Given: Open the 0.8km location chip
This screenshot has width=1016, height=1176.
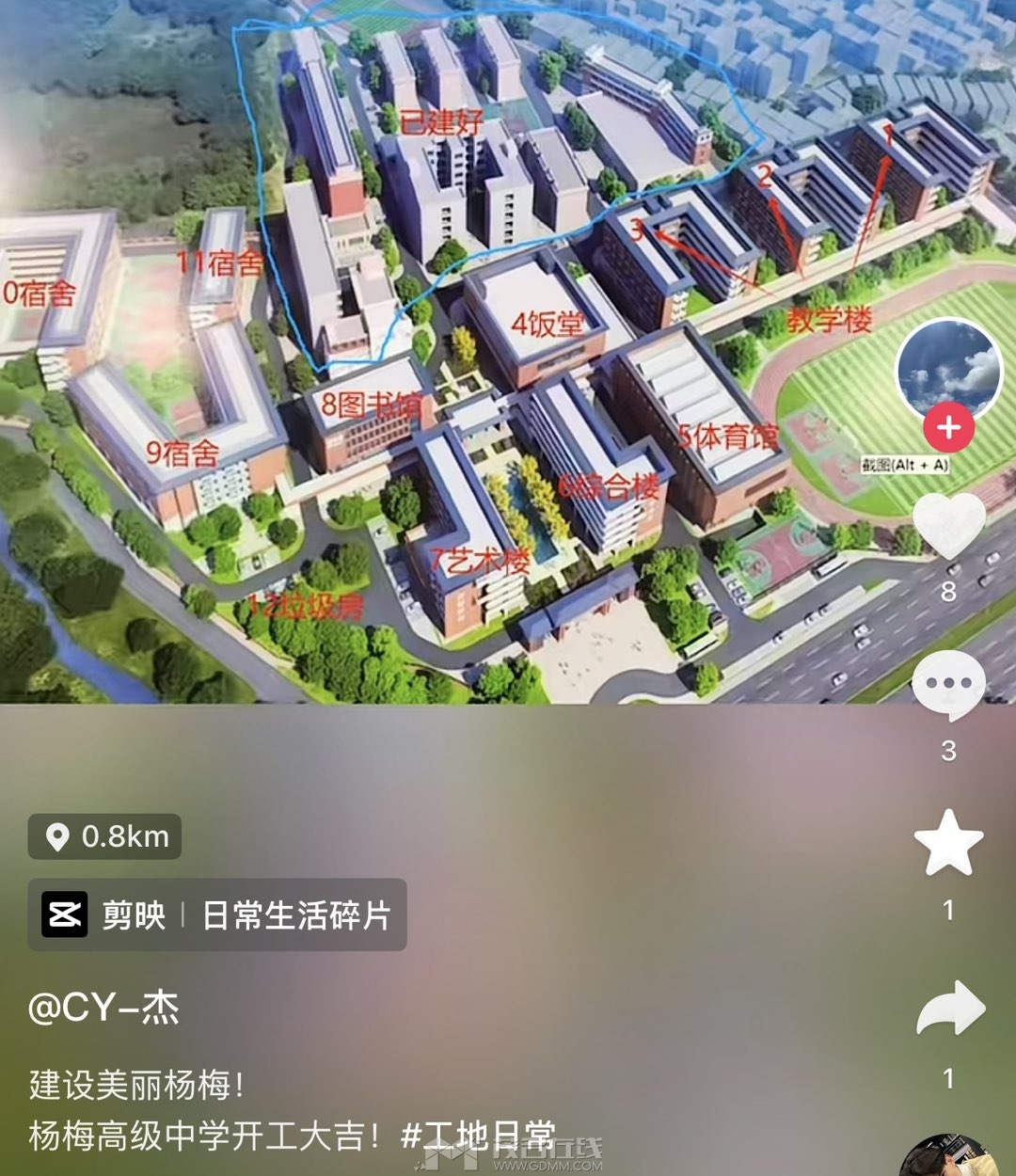Looking at the screenshot, I should [x=104, y=836].
